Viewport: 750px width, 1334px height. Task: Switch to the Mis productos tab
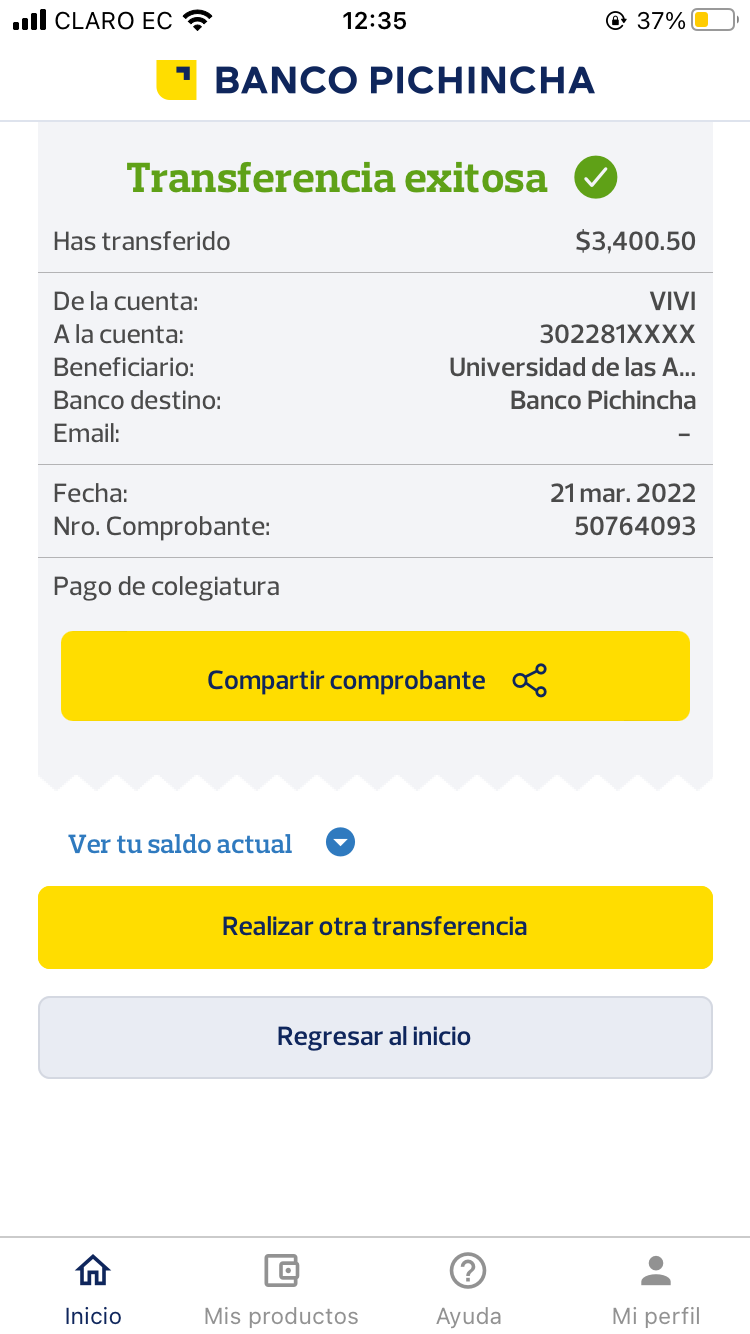(281, 1288)
